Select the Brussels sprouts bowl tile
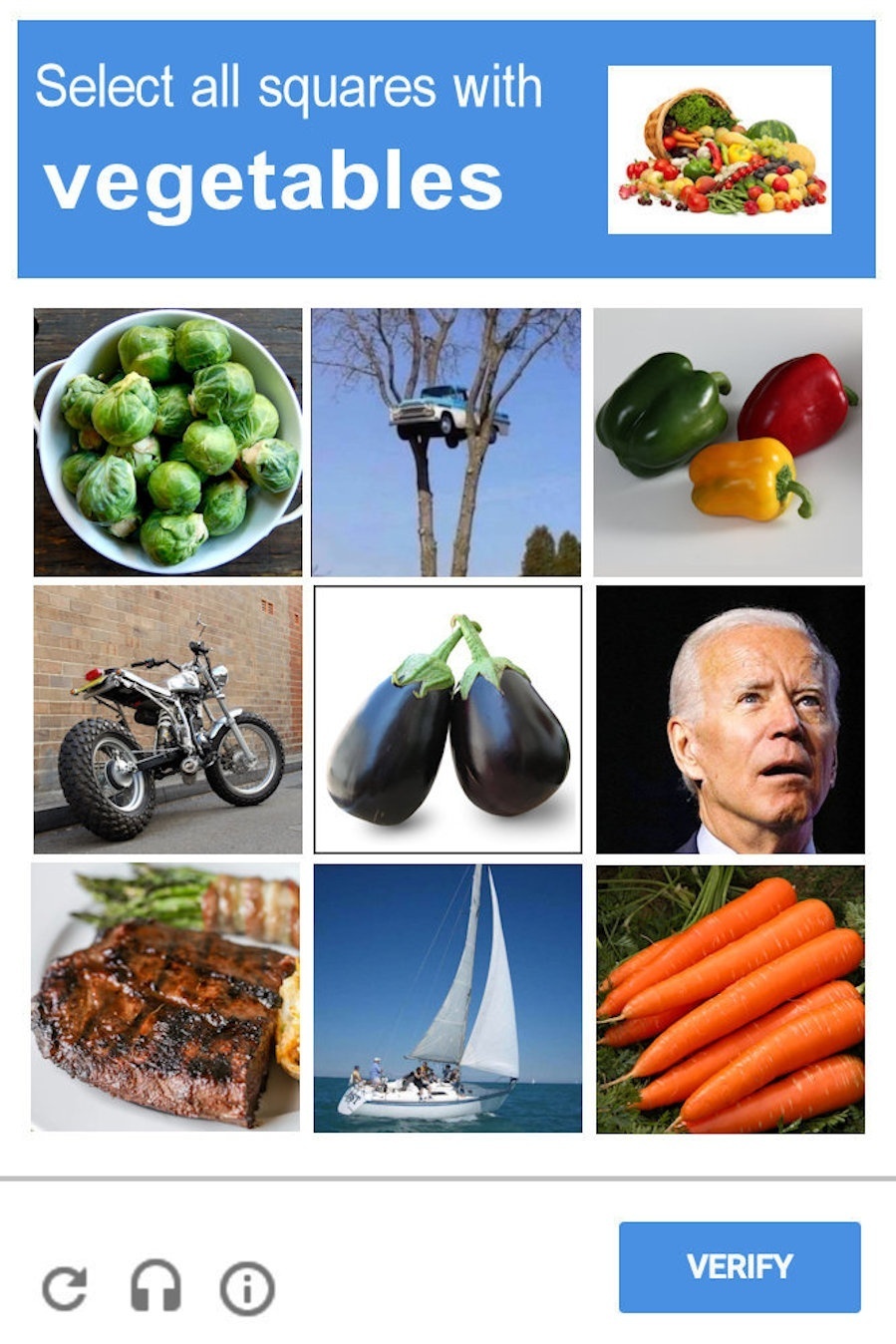The height and width of the screenshot is (1344, 896). pyautogui.click(x=167, y=442)
